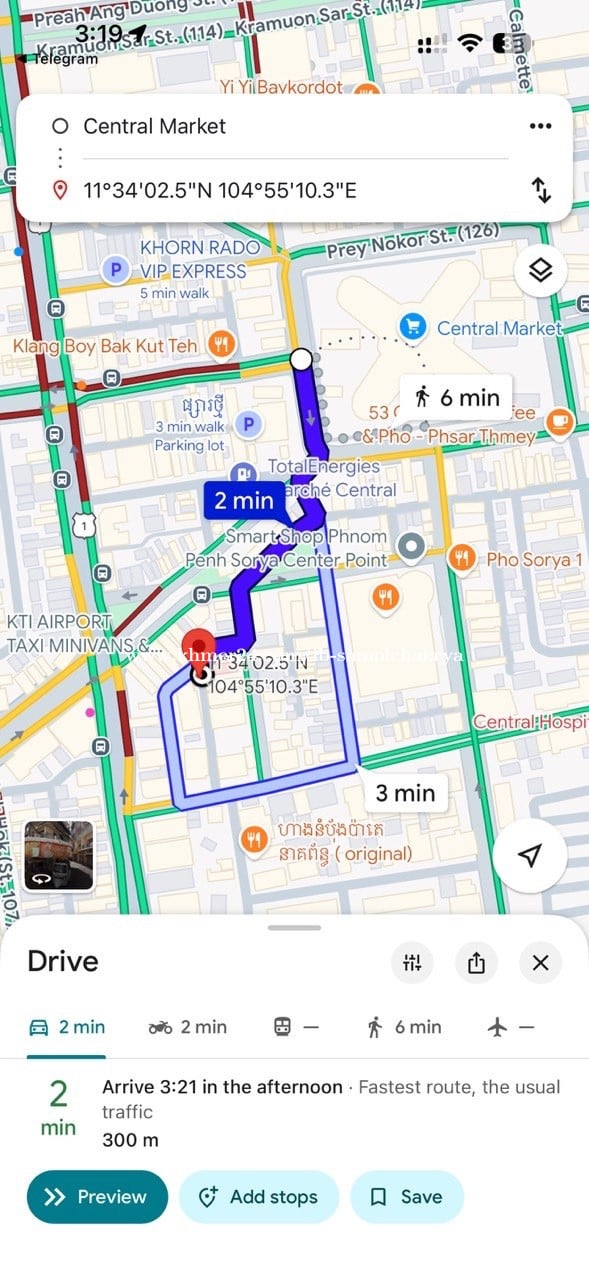
Task: Switch to the transit tab
Action: [x=297, y=1027]
